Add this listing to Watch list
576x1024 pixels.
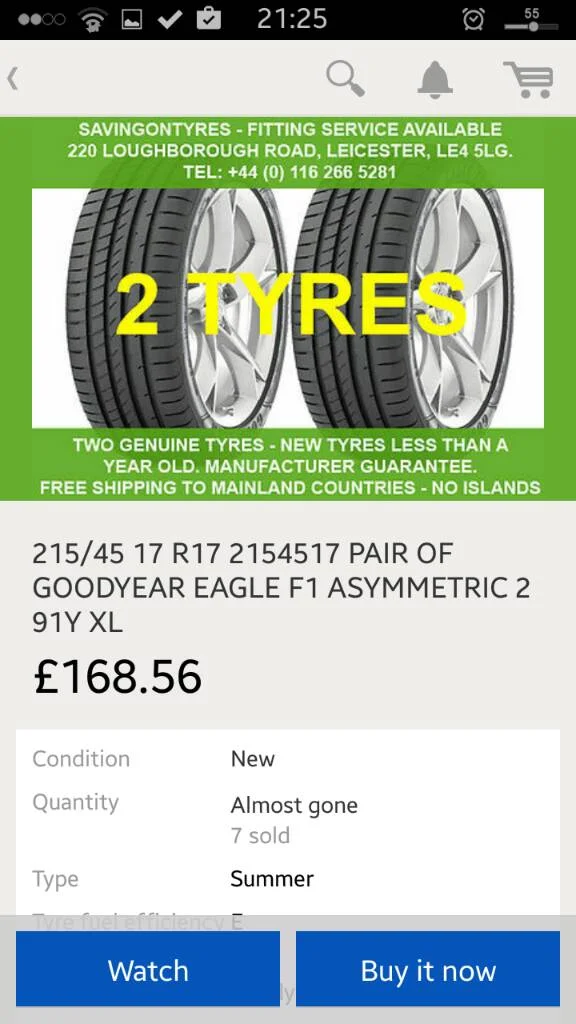[x=148, y=969]
